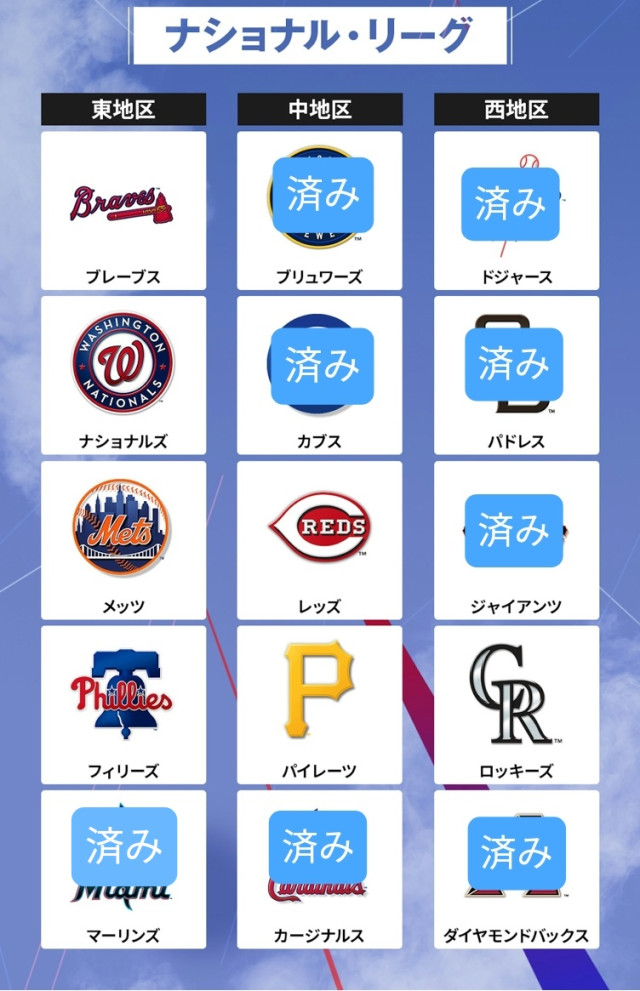Tap the ジャイアンツ team card
This screenshot has width=640, height=991.
click(516, 540)
